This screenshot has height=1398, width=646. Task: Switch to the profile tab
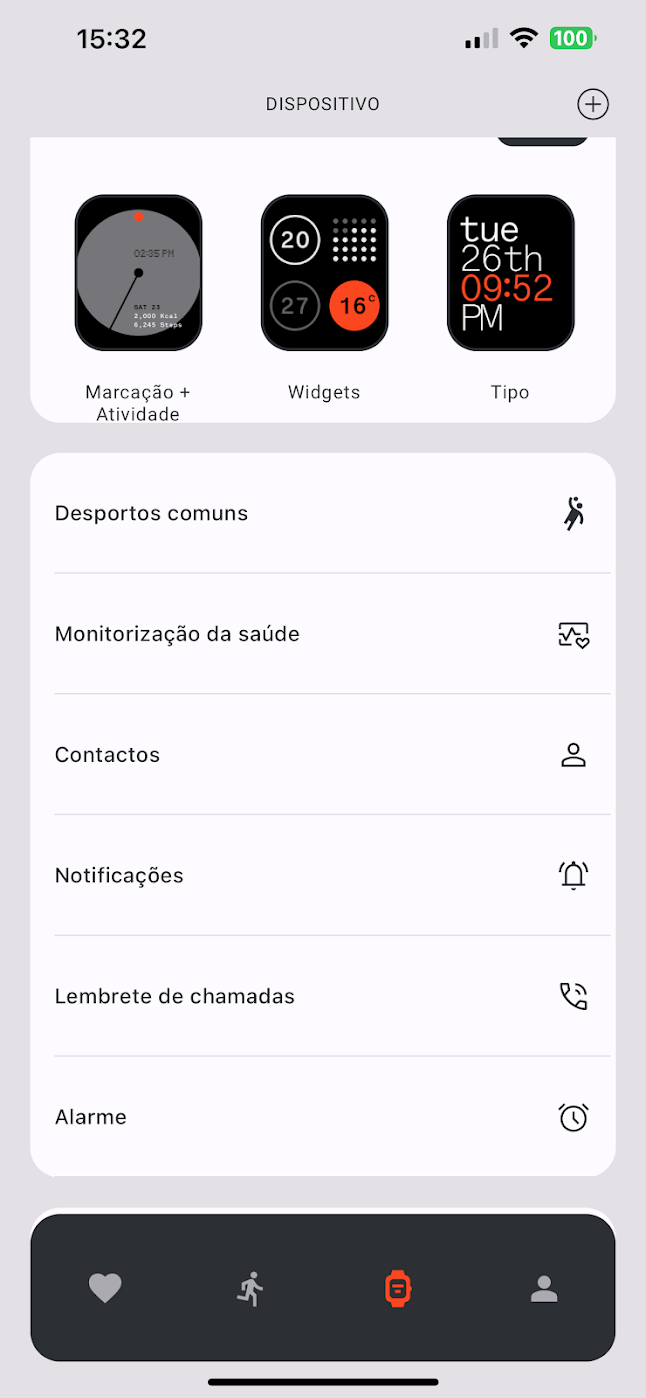click(544, 1288)
